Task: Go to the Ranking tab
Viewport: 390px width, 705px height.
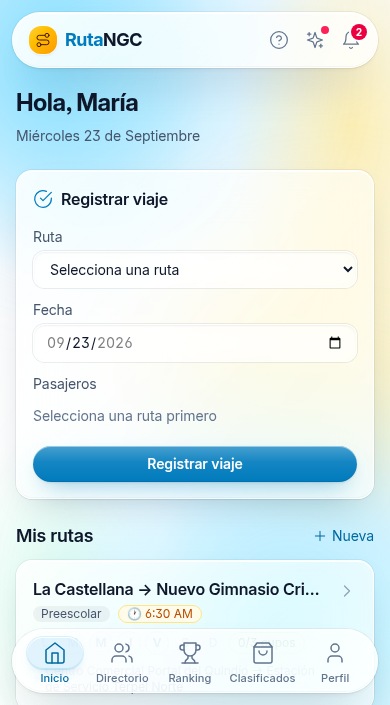Action: coord(189,663)
